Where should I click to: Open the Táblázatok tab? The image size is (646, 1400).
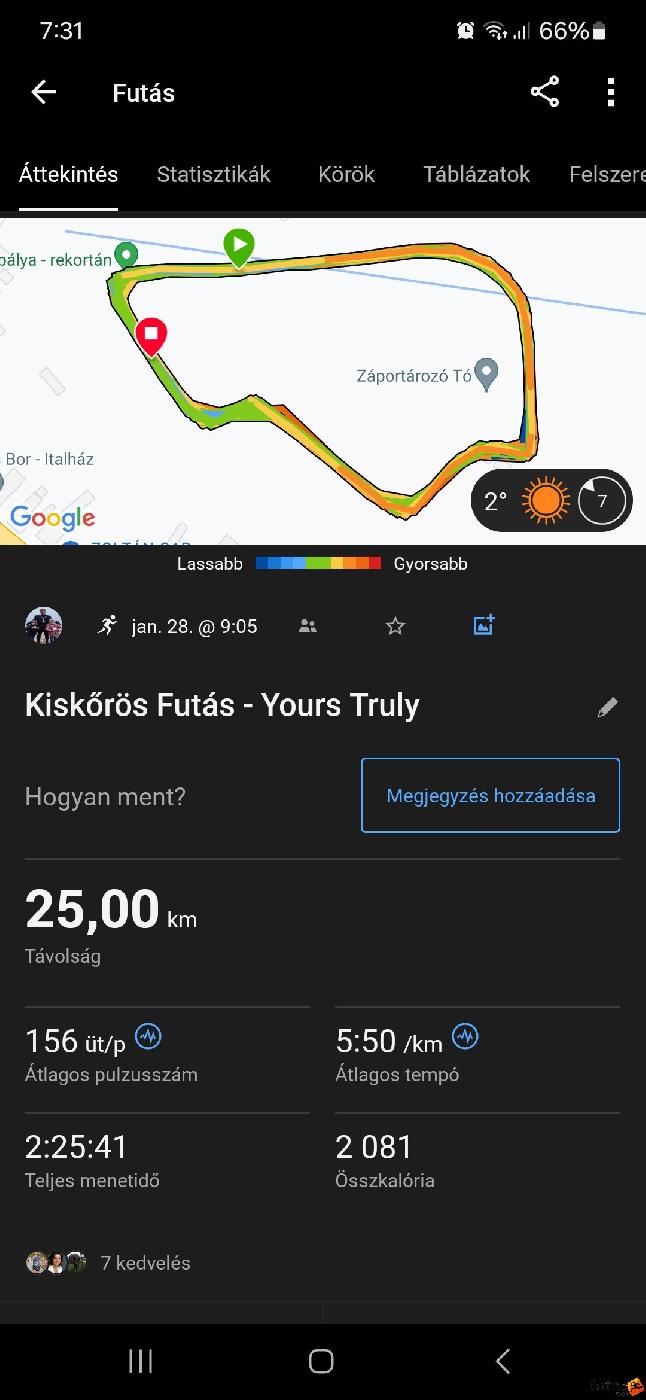pos(476,174)
